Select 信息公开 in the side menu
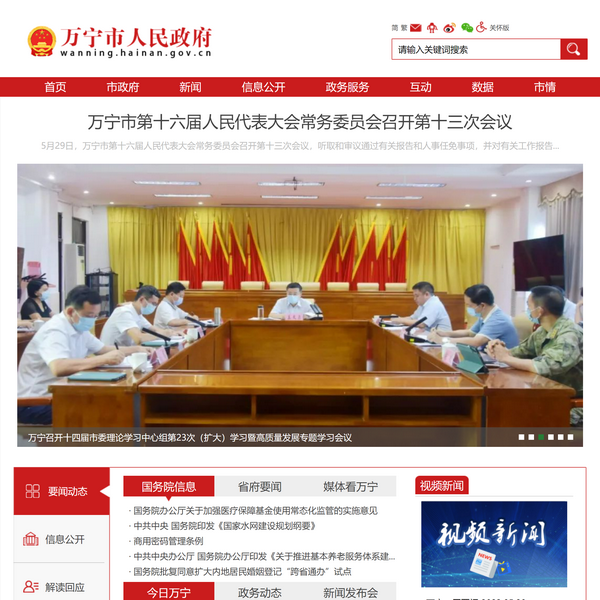 59,539
